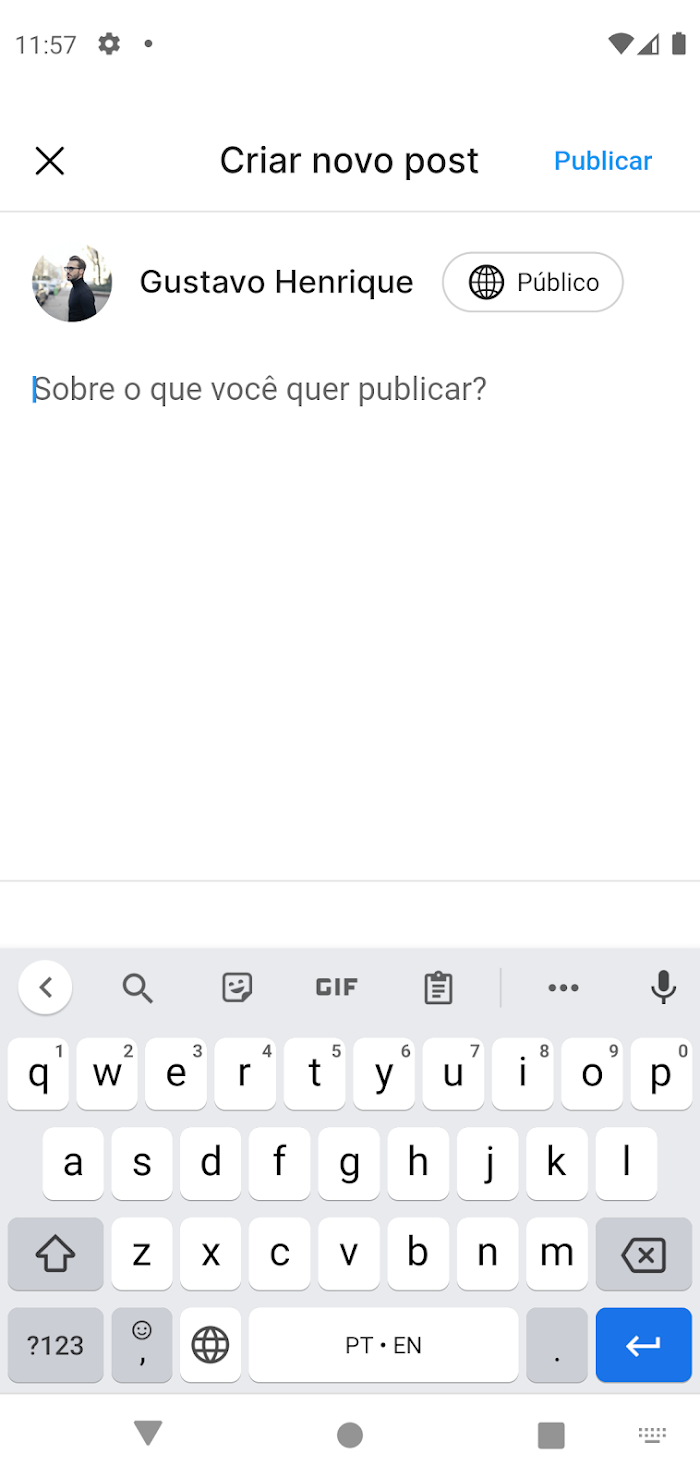Open more keyboard options (three dots)

coord(563,987)
